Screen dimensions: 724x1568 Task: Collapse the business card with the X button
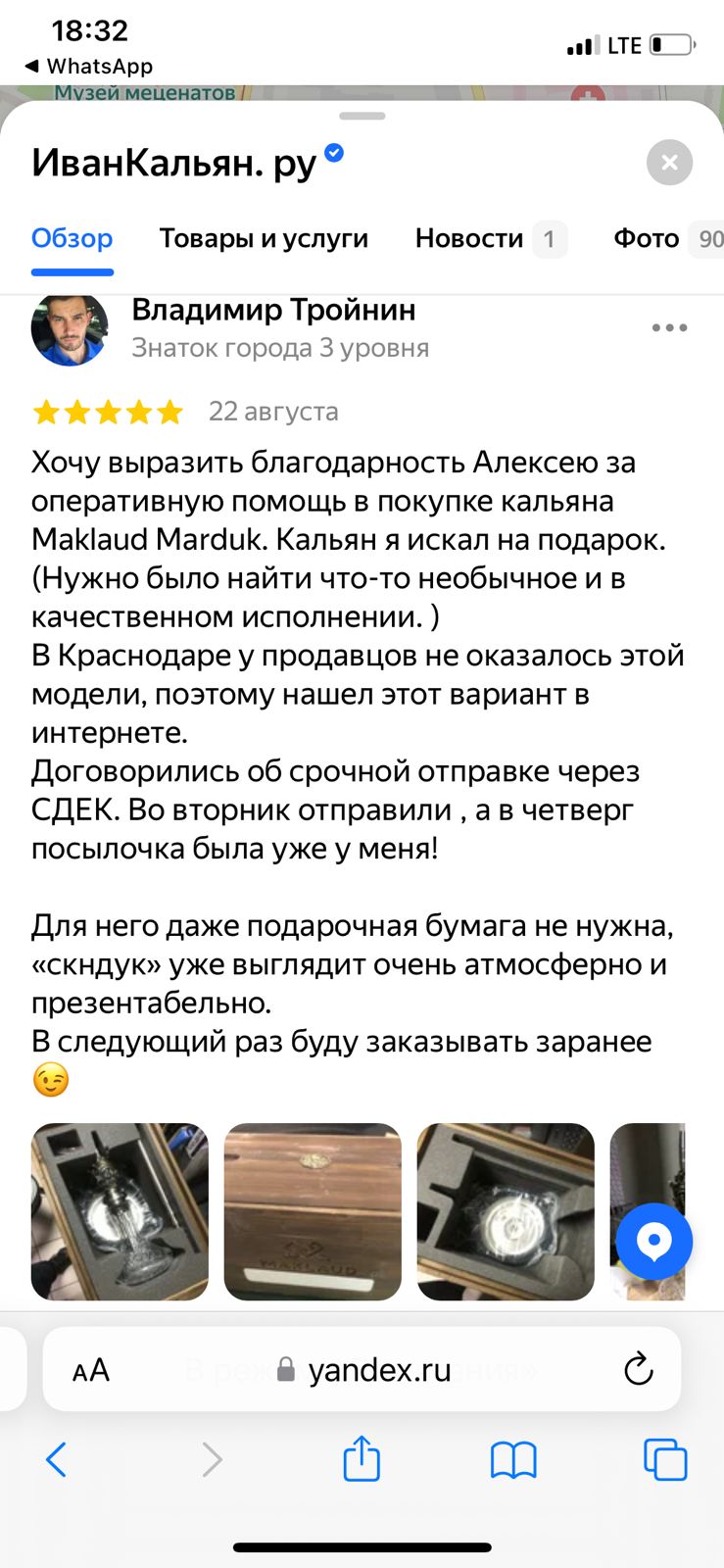coord(669,163)
